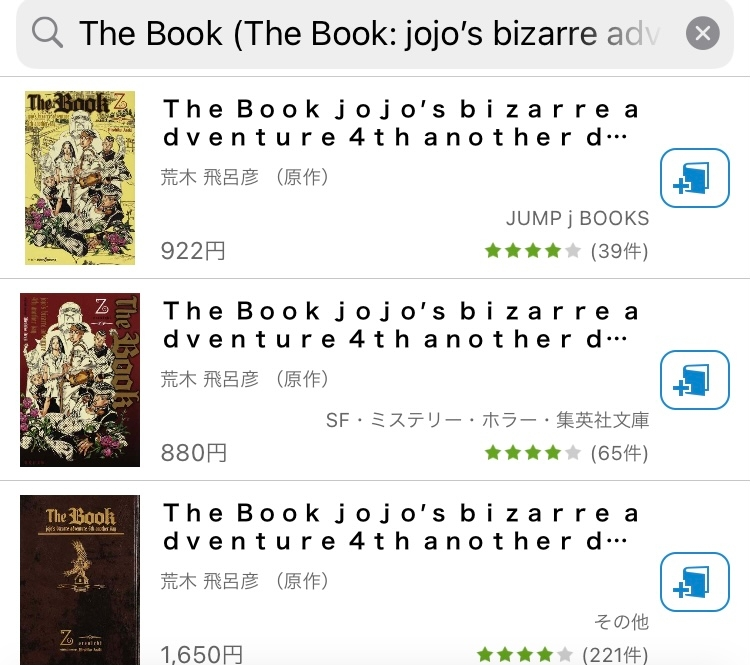The width and height of the screenshot is (750, 665).
Task: Add the 880円 book to bookshelf
Action: click(695, 381)
